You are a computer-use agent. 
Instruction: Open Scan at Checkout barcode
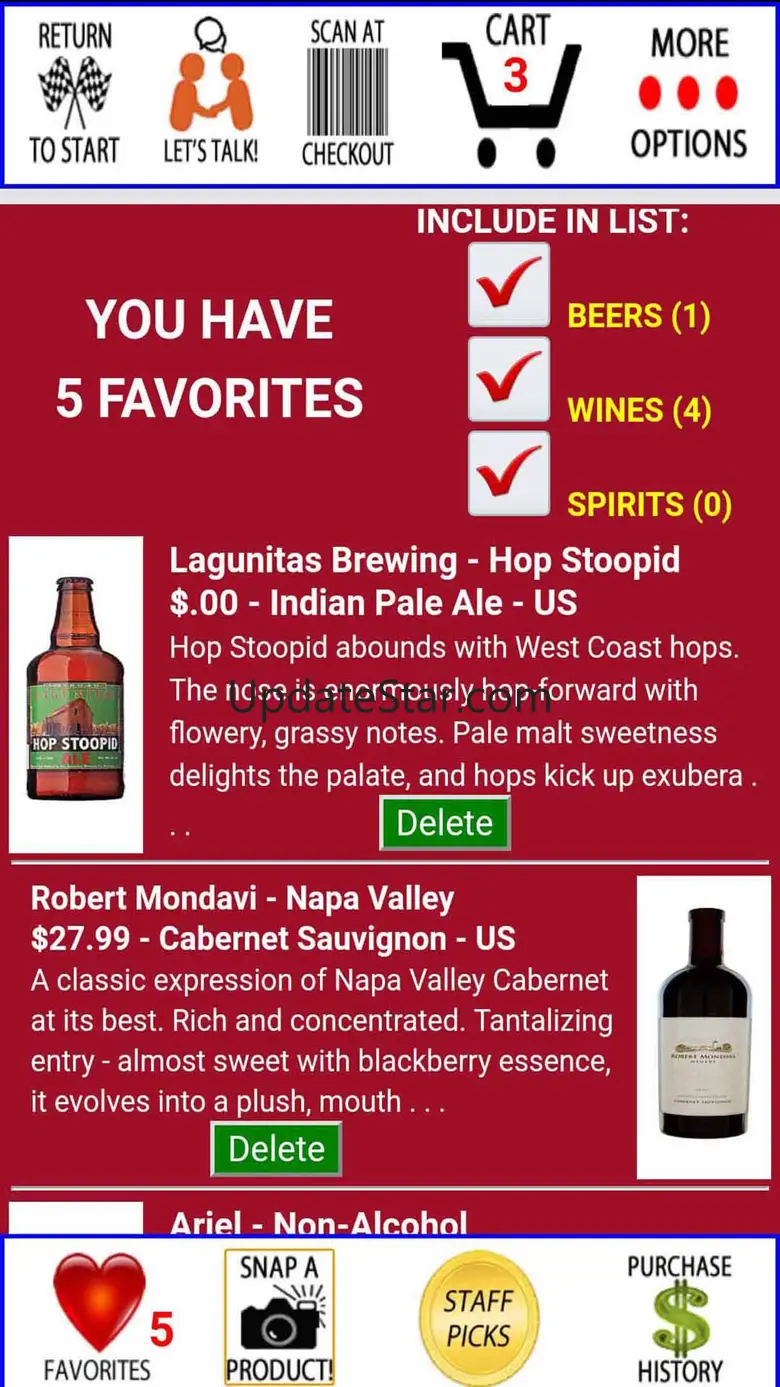347,95
